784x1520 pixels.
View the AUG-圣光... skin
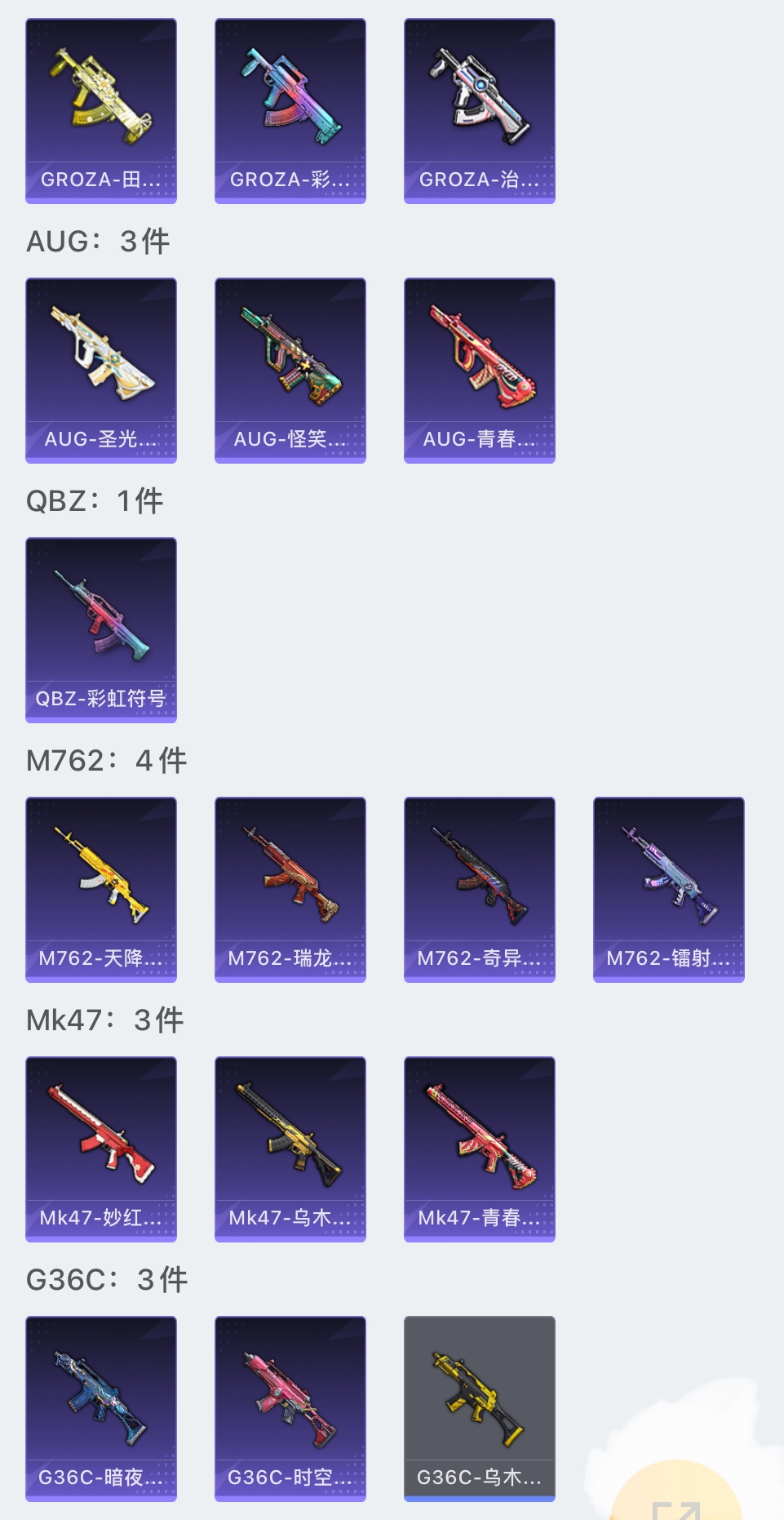[101, 371]
